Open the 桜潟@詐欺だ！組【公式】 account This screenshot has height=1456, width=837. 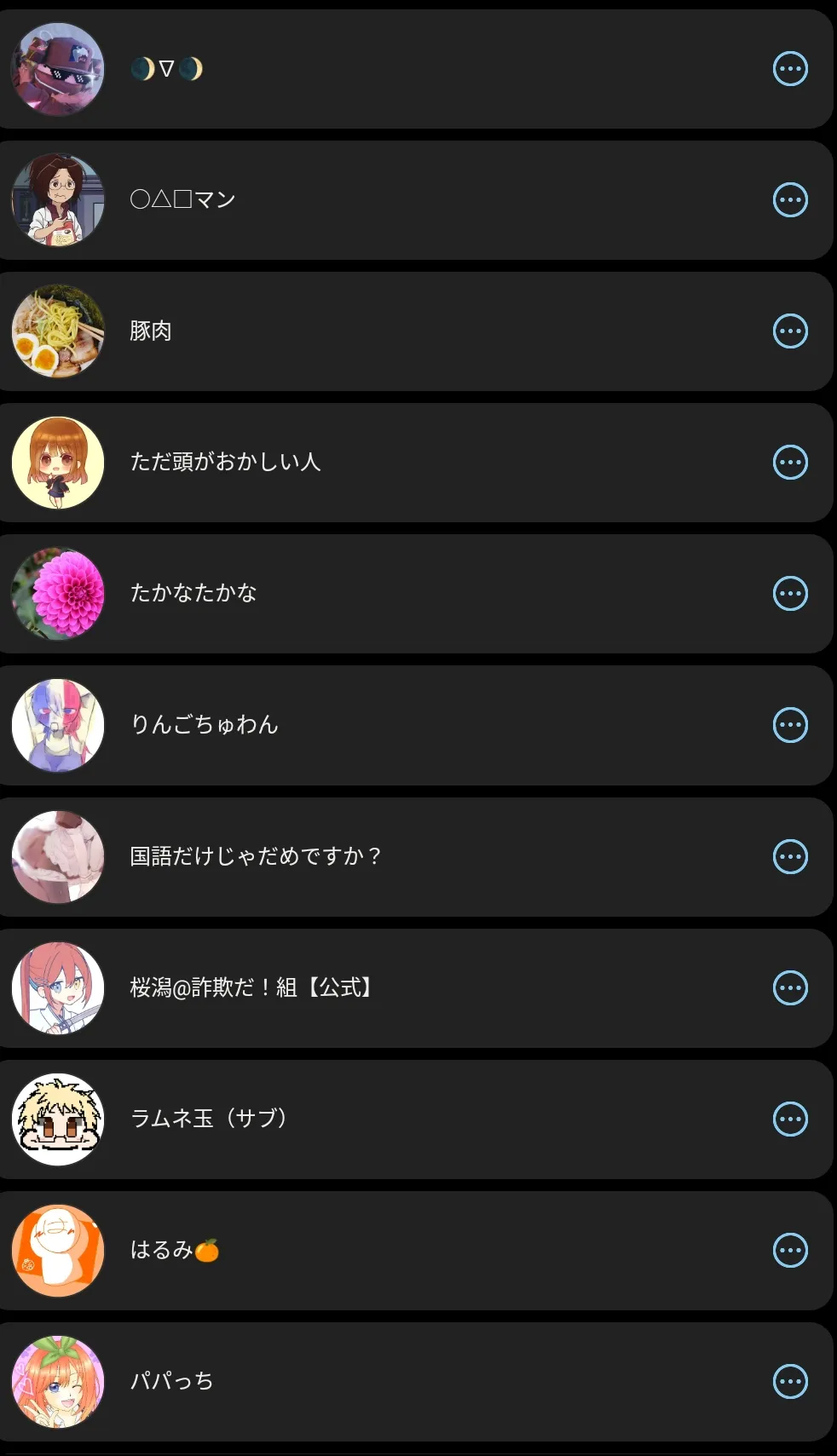252,988
